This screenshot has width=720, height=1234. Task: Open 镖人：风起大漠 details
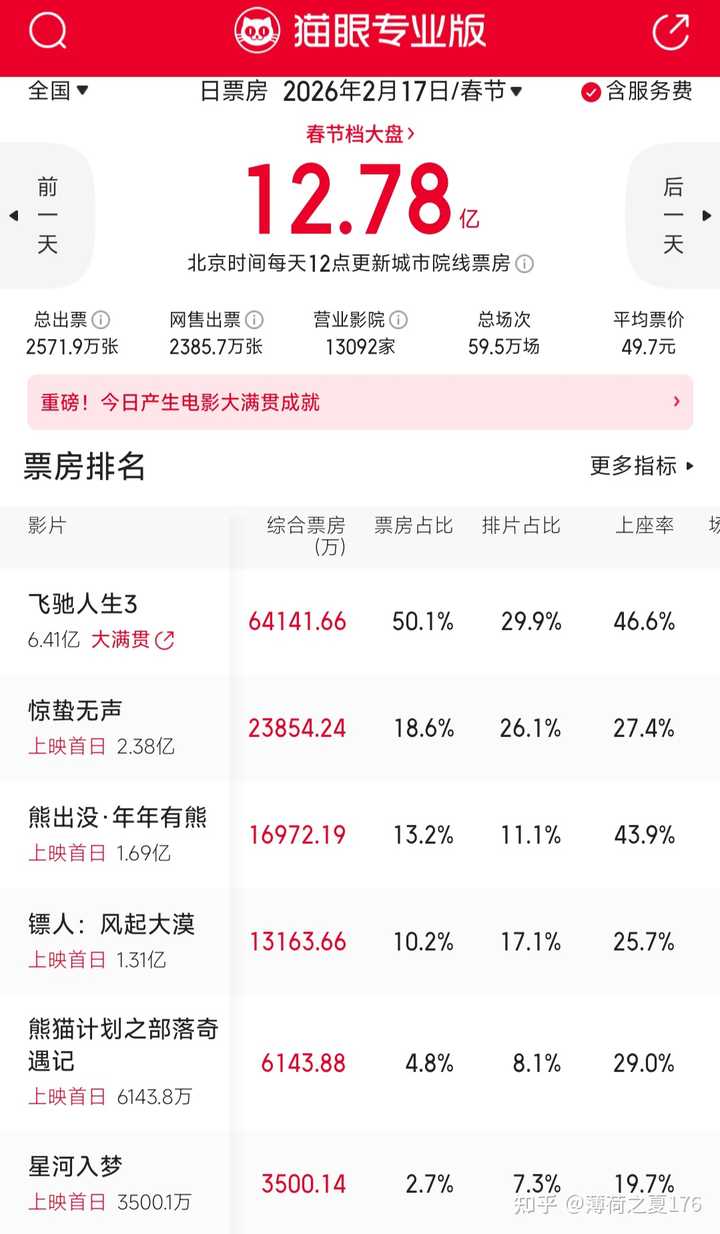point(111,925)
